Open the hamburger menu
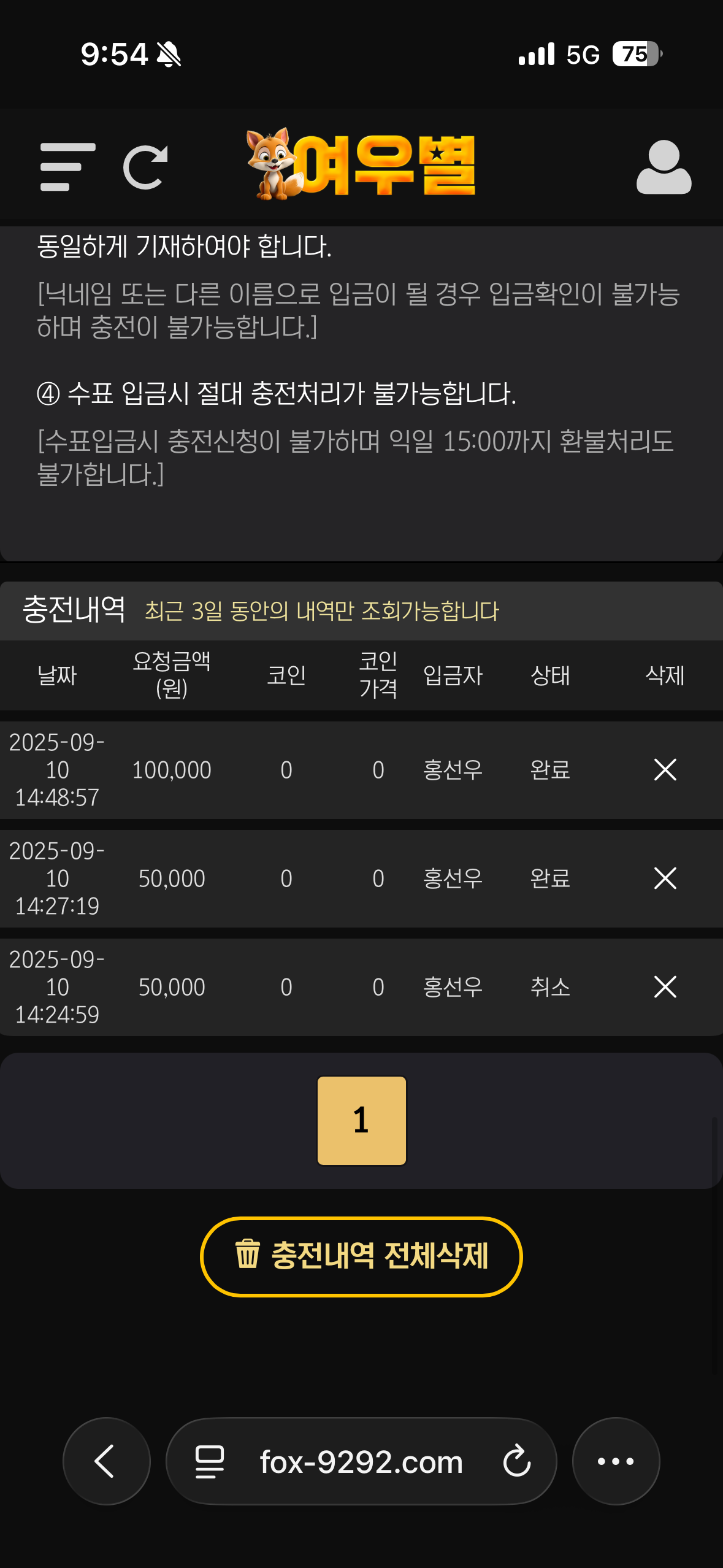 tap(67, 167)
